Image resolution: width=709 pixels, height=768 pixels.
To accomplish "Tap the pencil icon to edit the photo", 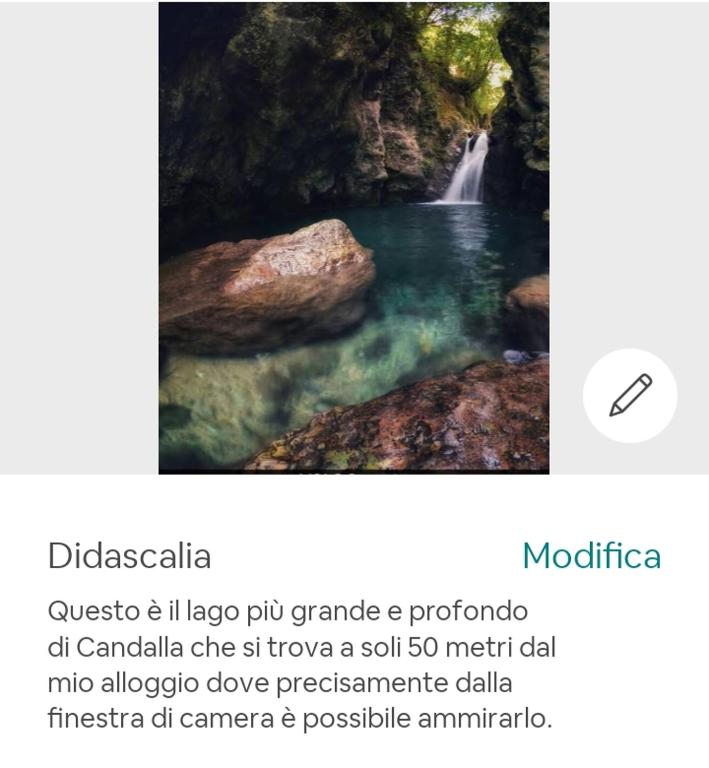I will (x=630, y=396).
